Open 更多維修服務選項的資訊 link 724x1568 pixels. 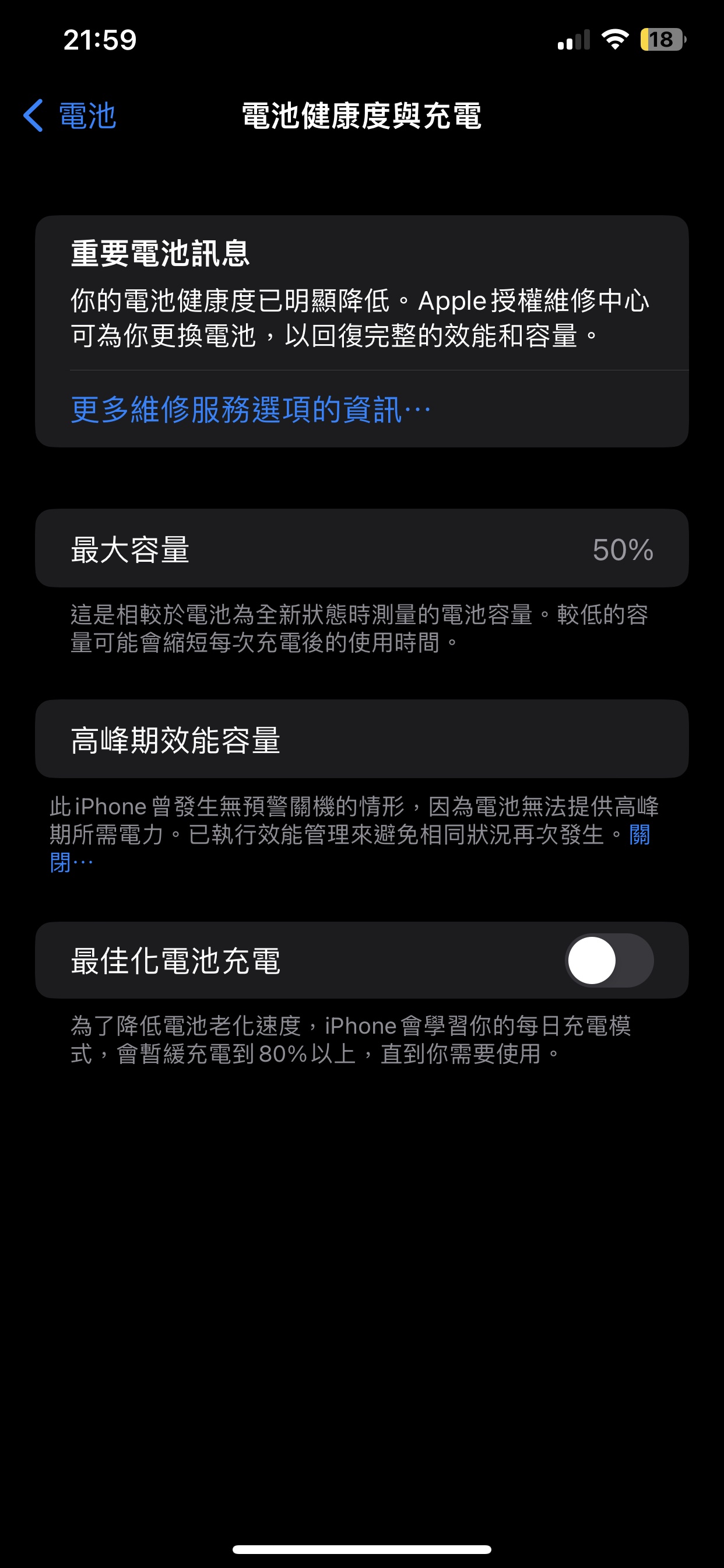click(x=250, y=409)
